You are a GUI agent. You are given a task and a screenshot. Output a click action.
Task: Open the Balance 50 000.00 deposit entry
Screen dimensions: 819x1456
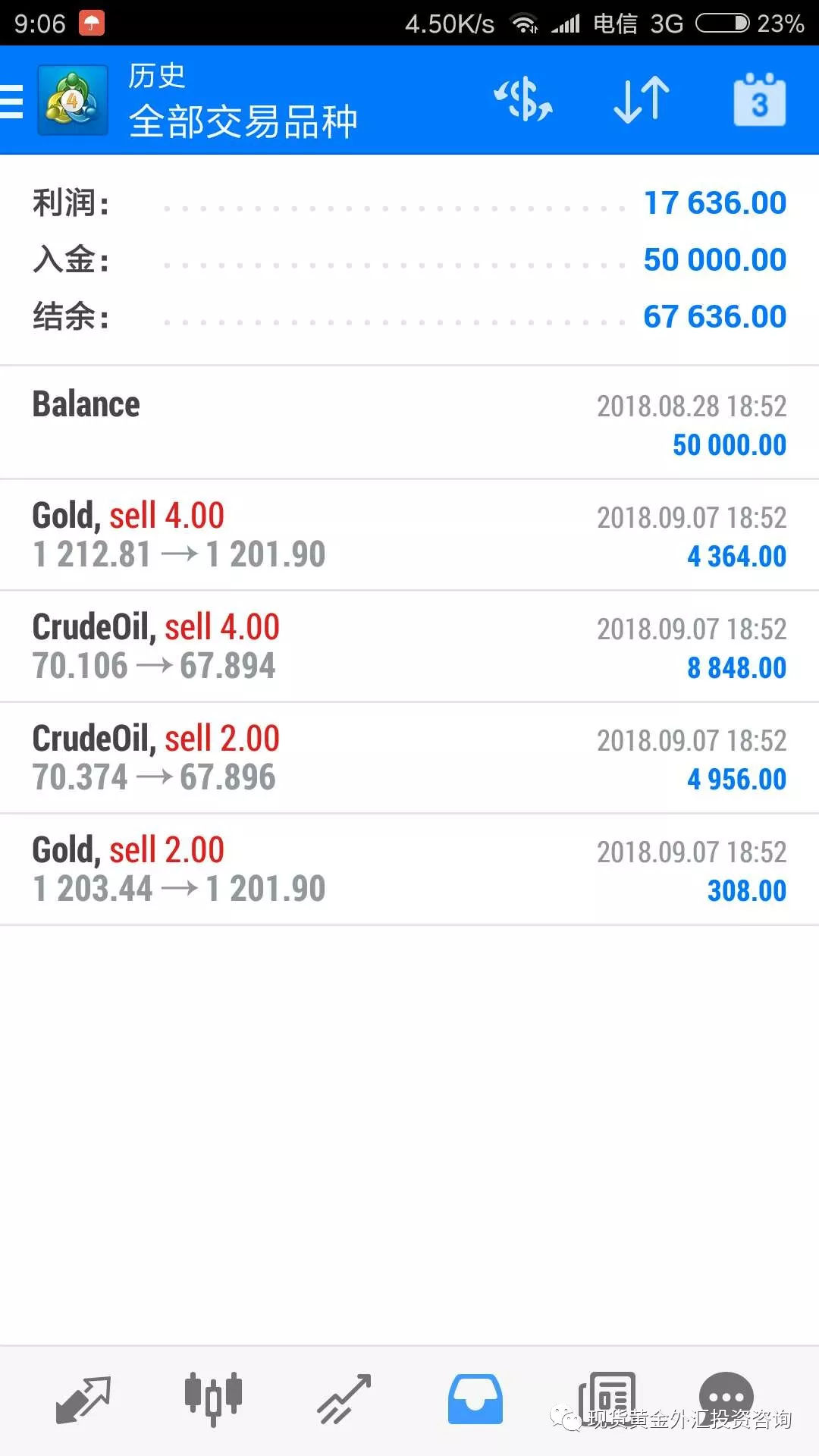pos(409,423)
